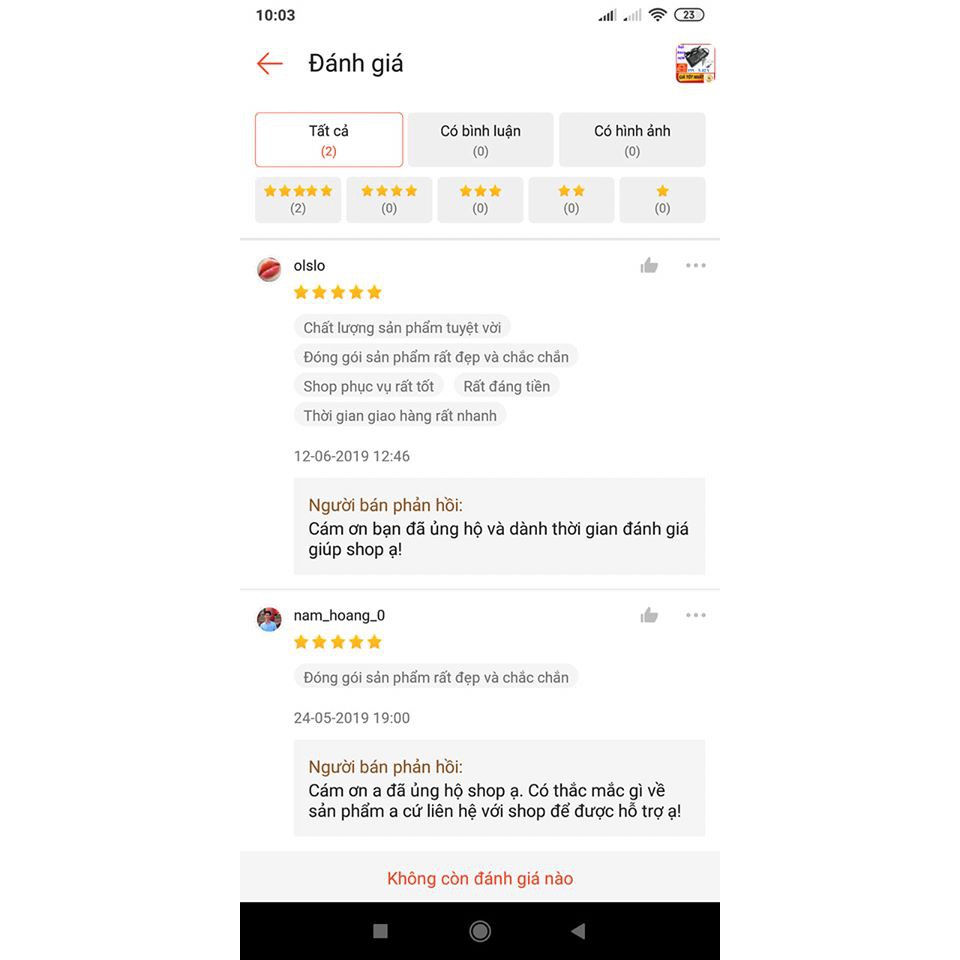Tap the system home button
Screen dimensions: 960x960
click(x=480, y=931)
